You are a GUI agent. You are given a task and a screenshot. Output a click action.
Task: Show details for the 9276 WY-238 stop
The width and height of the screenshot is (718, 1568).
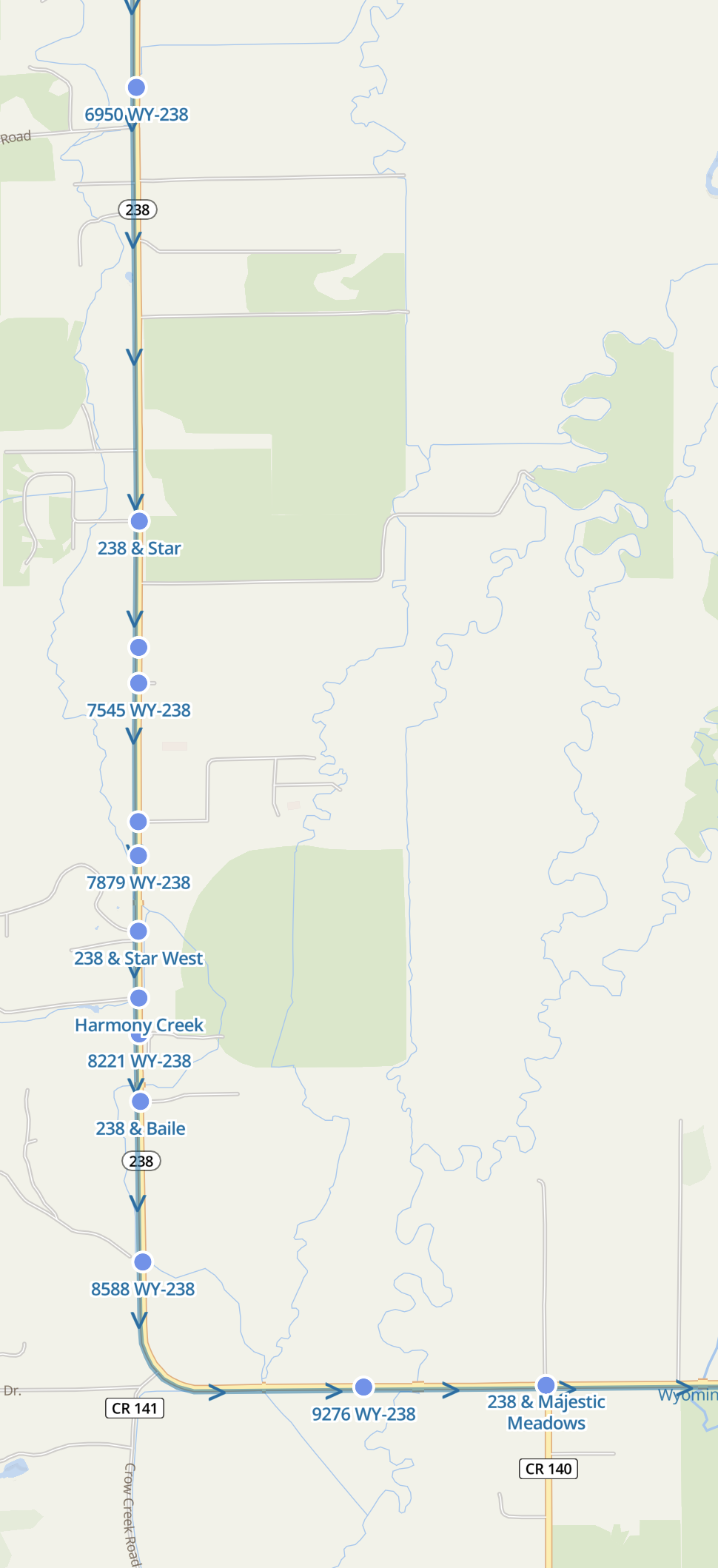(363, 1387)
